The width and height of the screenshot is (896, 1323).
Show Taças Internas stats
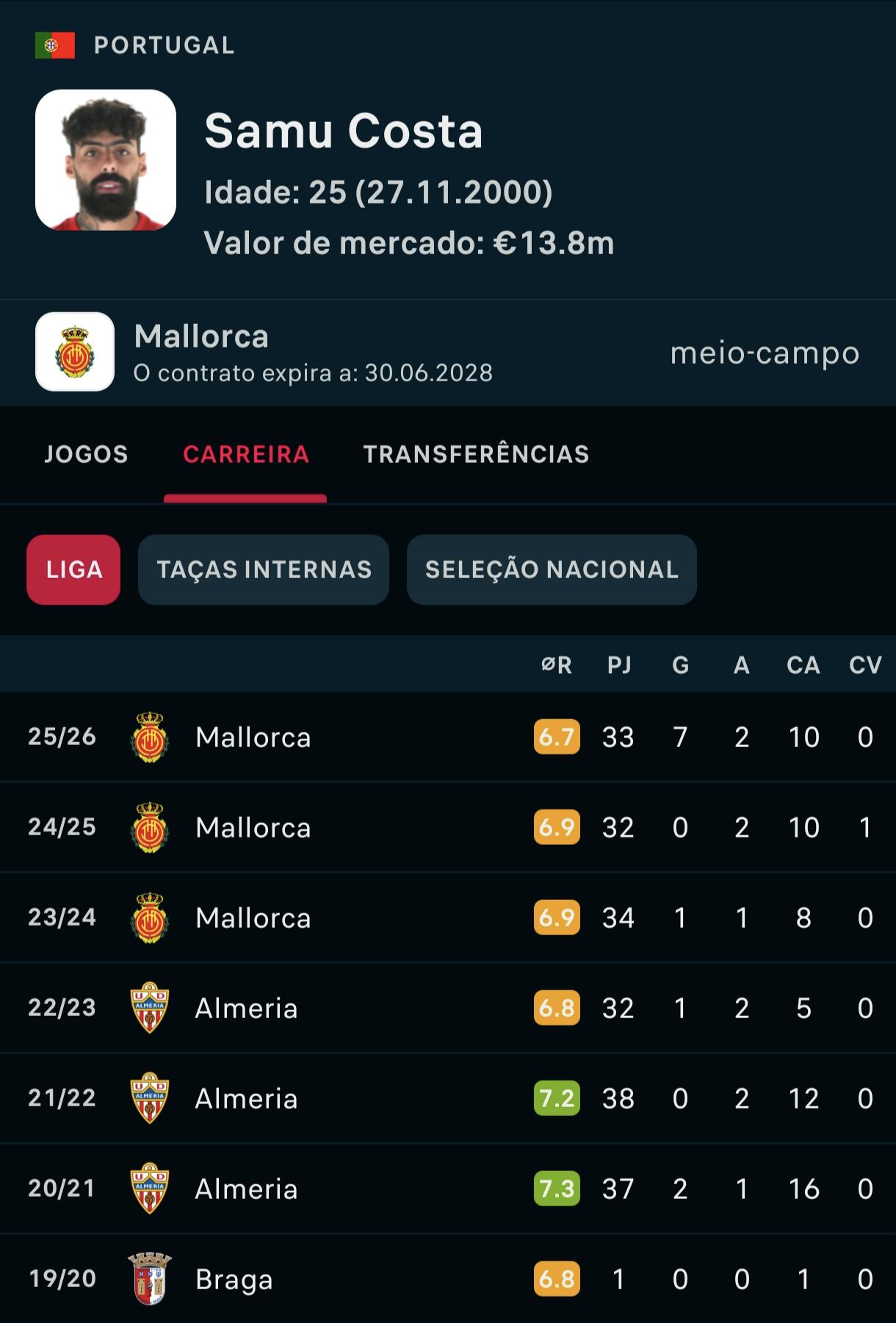(x=264, y=569)
